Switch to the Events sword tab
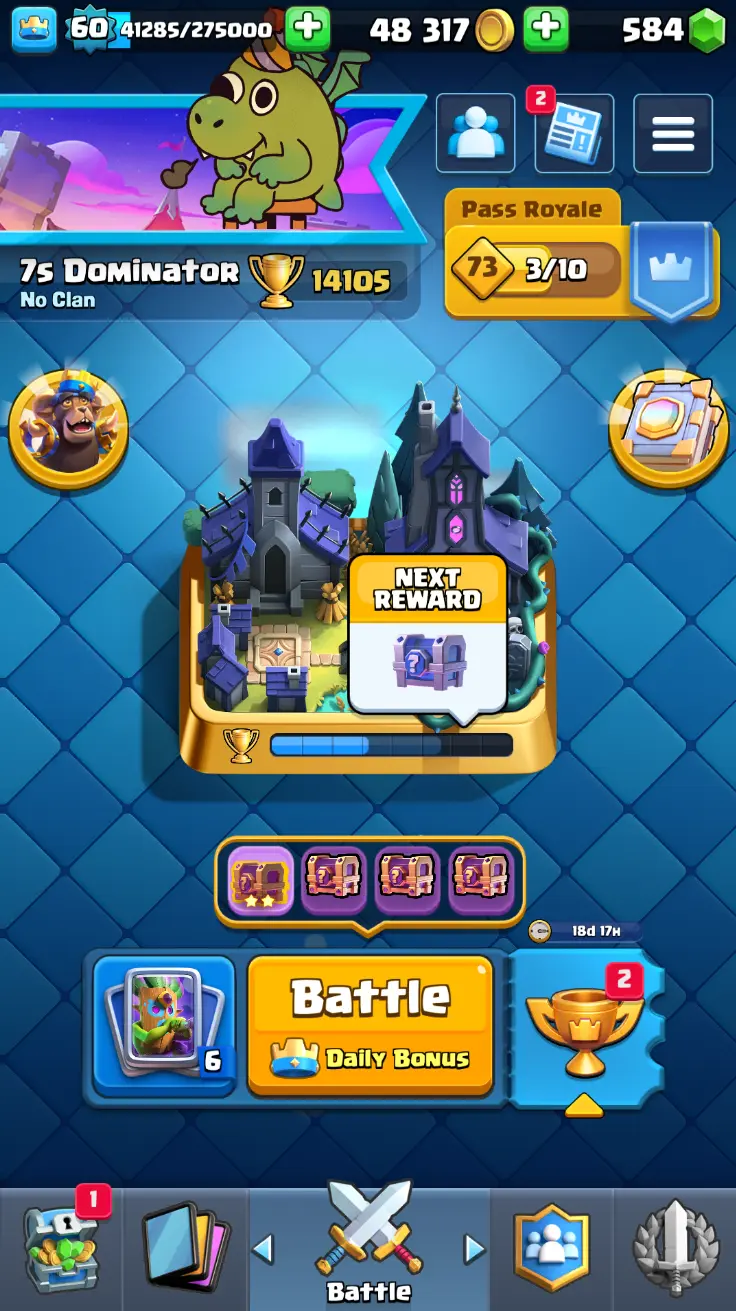736x1311 pixels. [675, 1249]
